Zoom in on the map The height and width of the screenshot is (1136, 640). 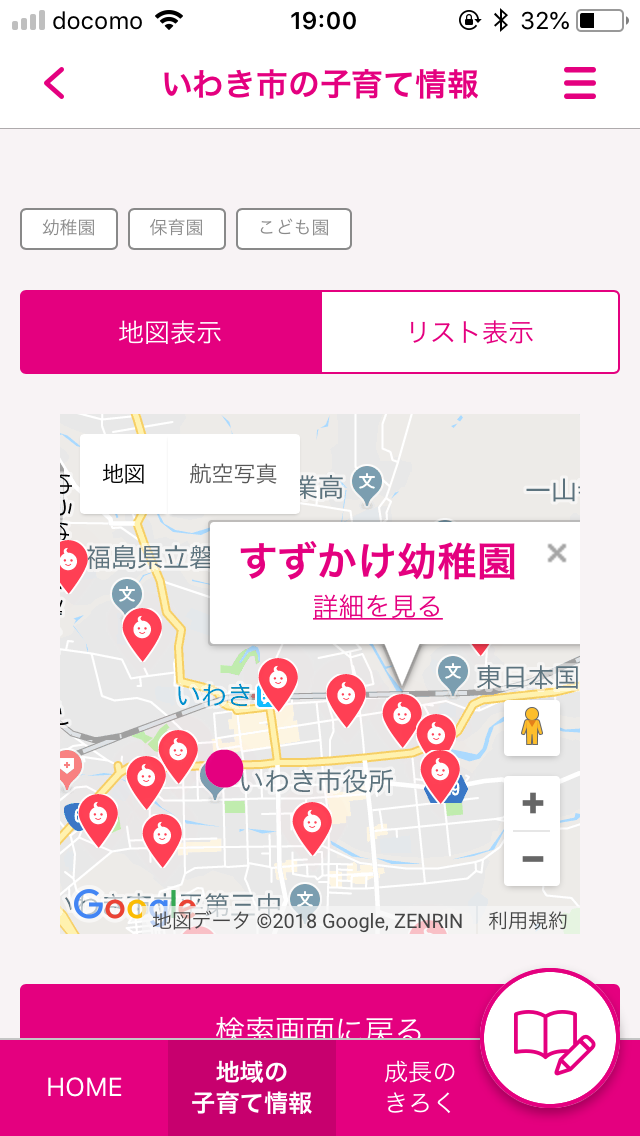coord(532,803)
